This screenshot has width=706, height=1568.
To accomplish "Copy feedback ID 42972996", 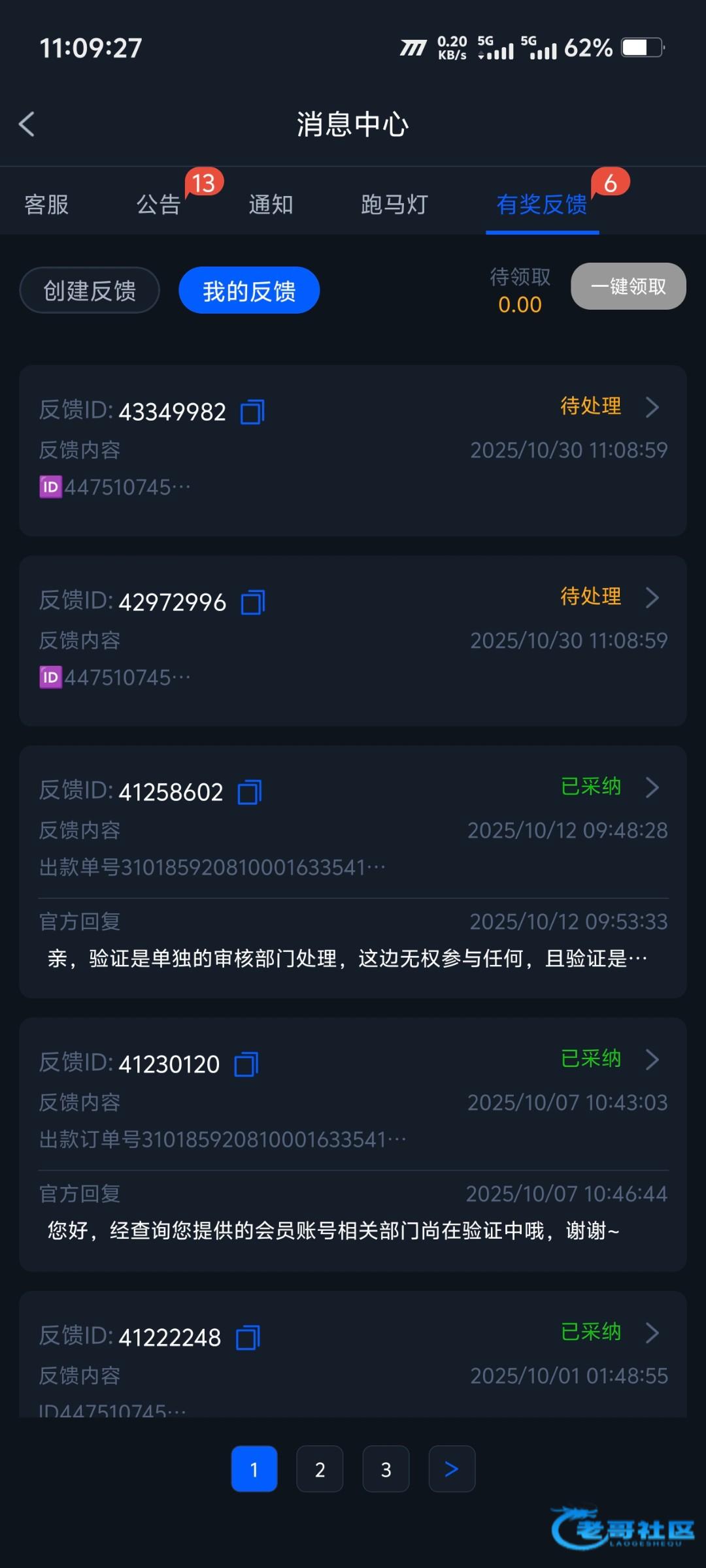I will pyautogui.click(x=252, y=602).
